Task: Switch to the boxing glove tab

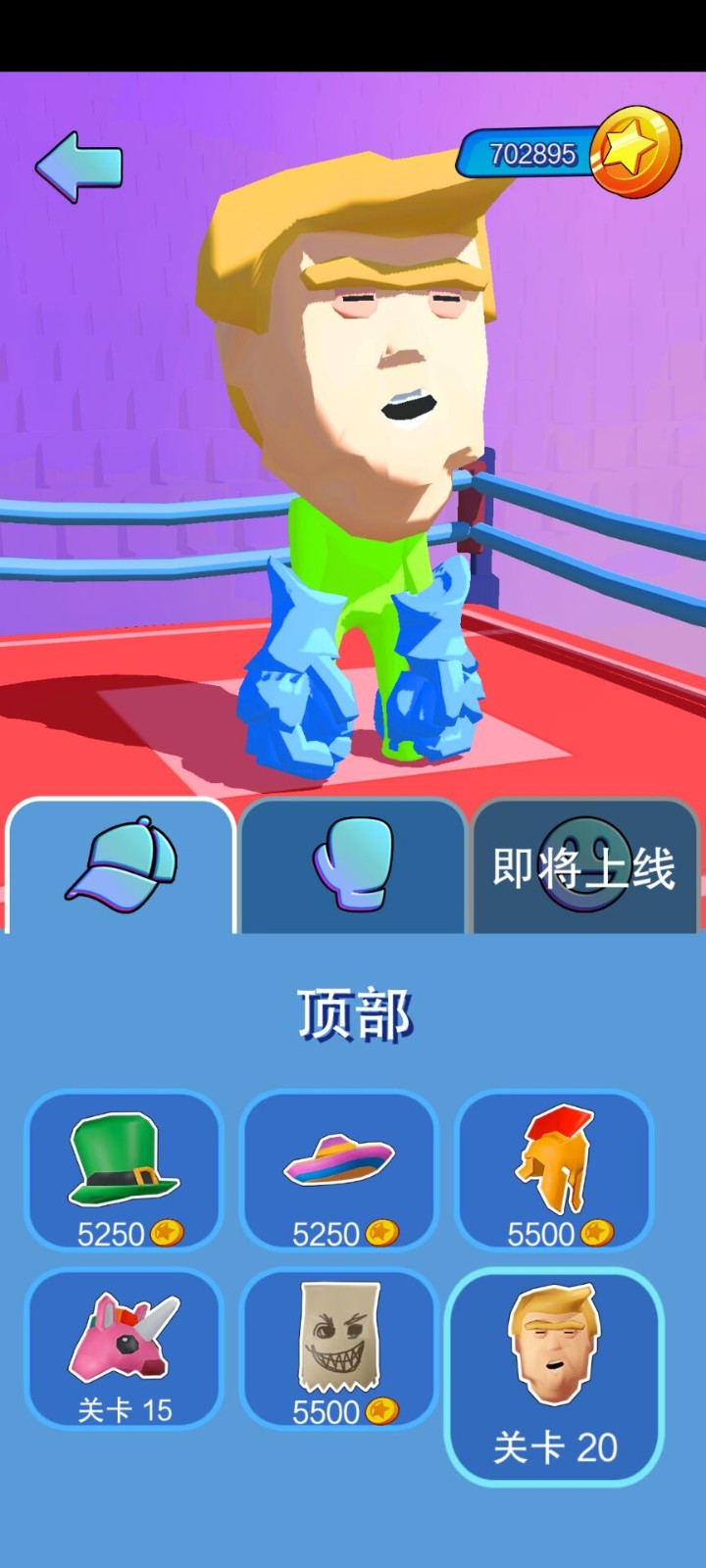Action: pyautogui.click(x=355, y=867)
